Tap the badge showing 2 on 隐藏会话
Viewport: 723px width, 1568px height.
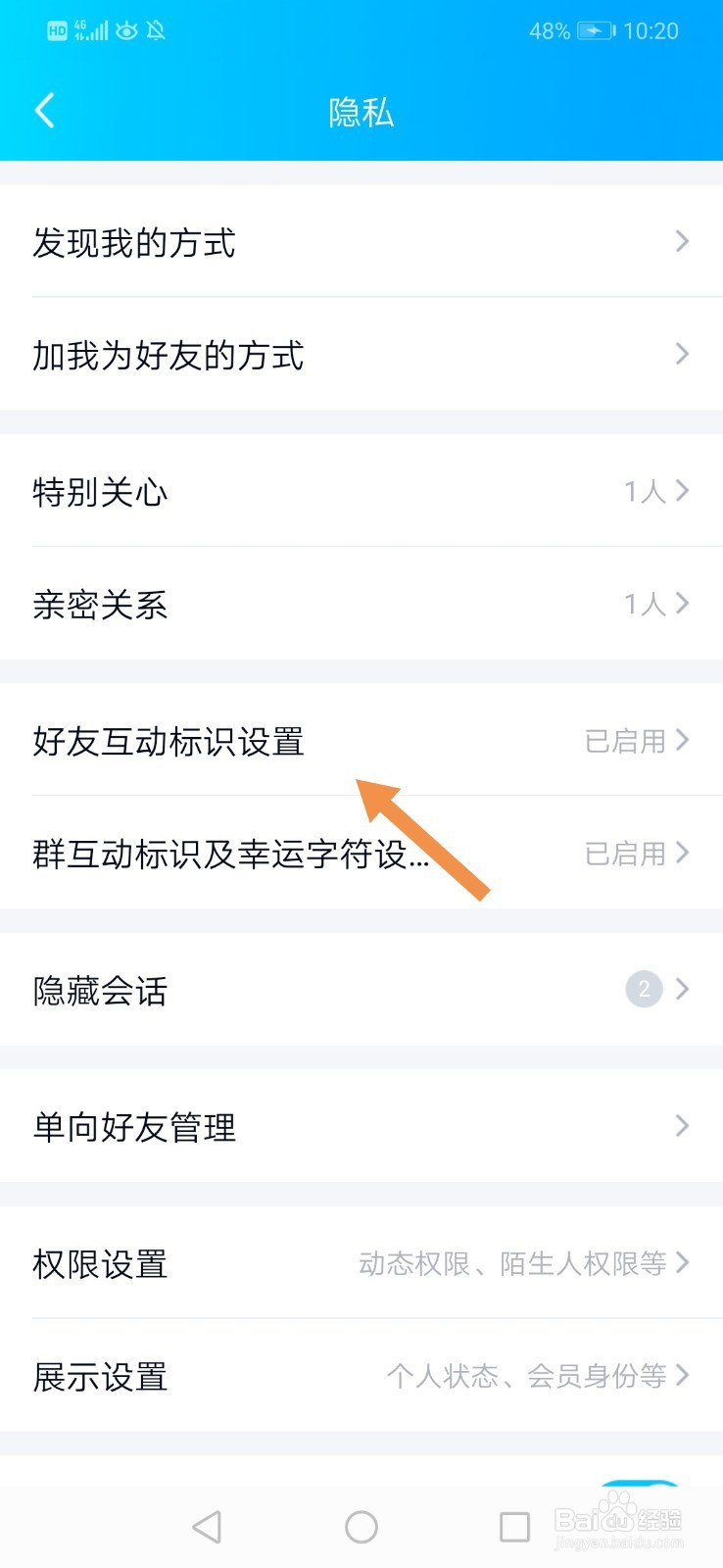[x=643, y=990]
